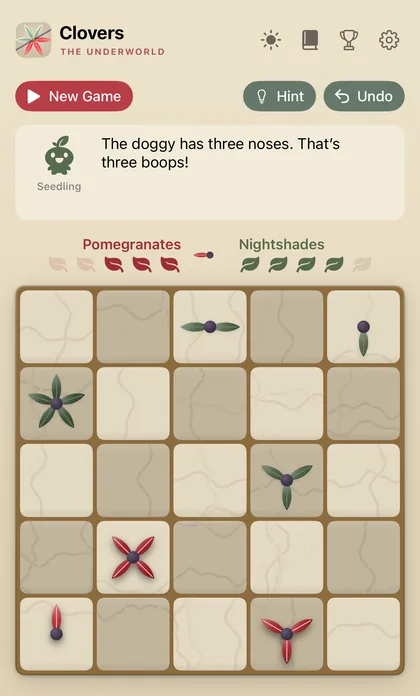Open the settings gear
The height and width of the screenshot is (696, 420).
389,40
